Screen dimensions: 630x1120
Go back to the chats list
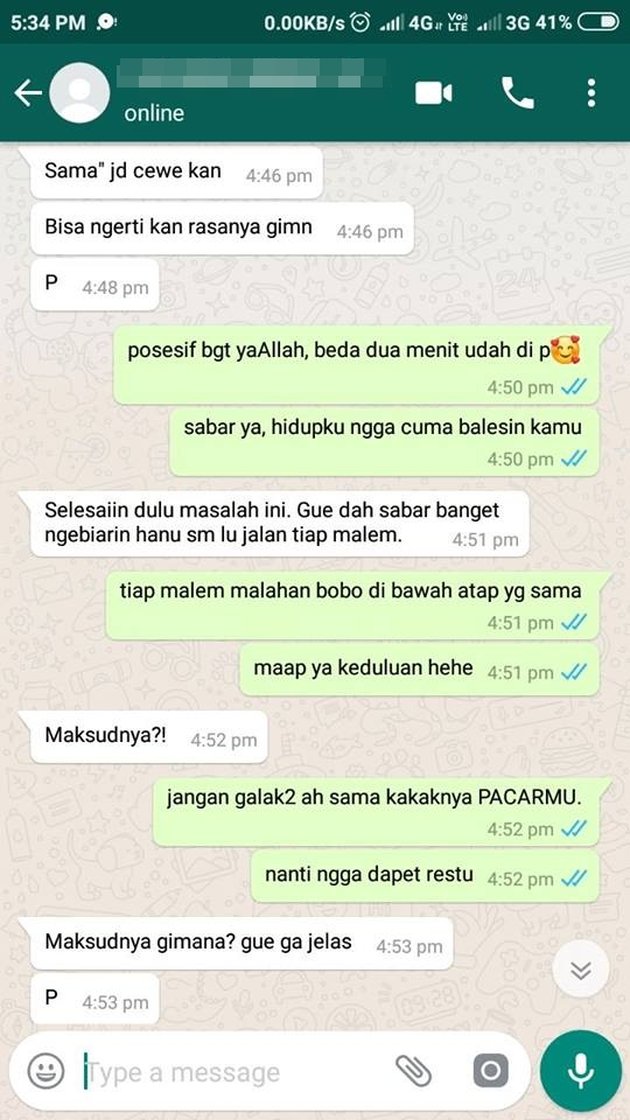(x=28, y=93)
